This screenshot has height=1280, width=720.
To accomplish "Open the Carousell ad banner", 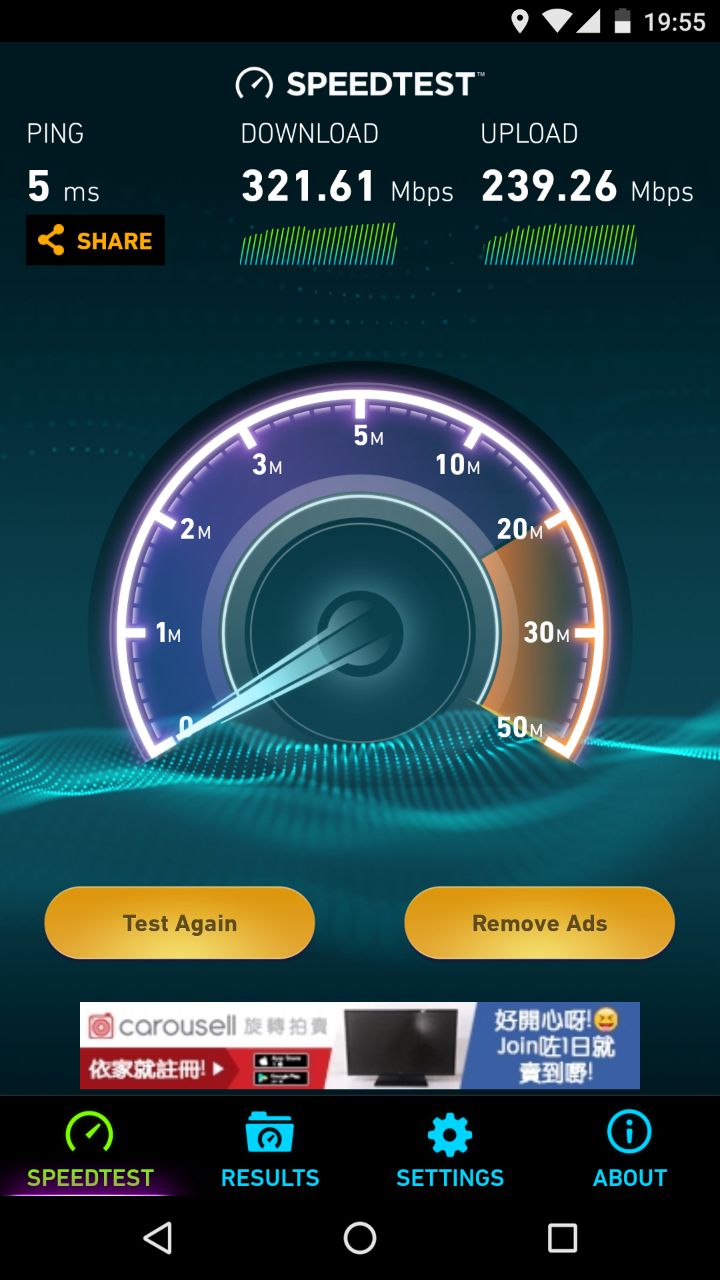I will pos(360,1045).
